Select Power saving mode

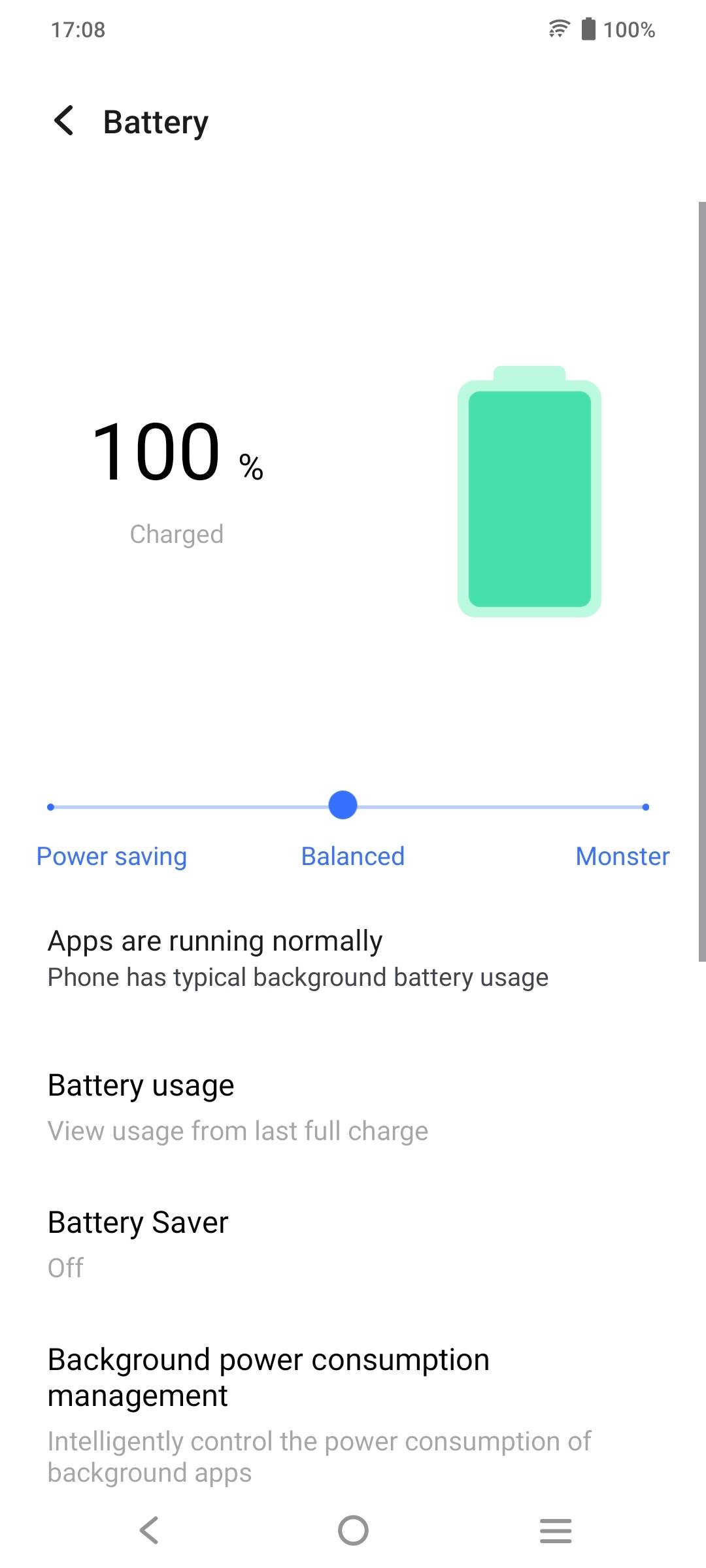click(112, 856)
